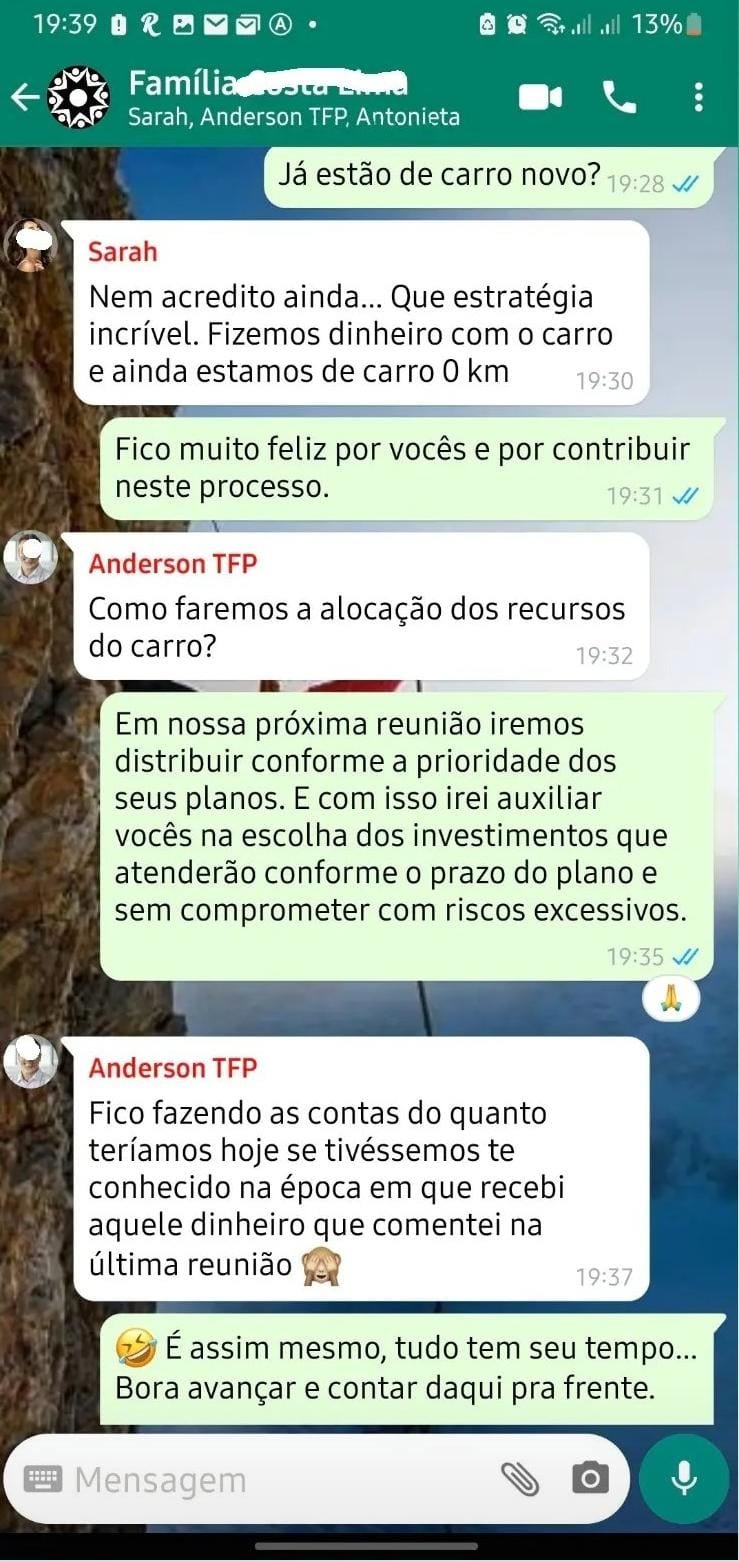View profile picture beside 'Como faremos a alocação'
This screenshot has width=739, height=1562.
coord(31,558)
